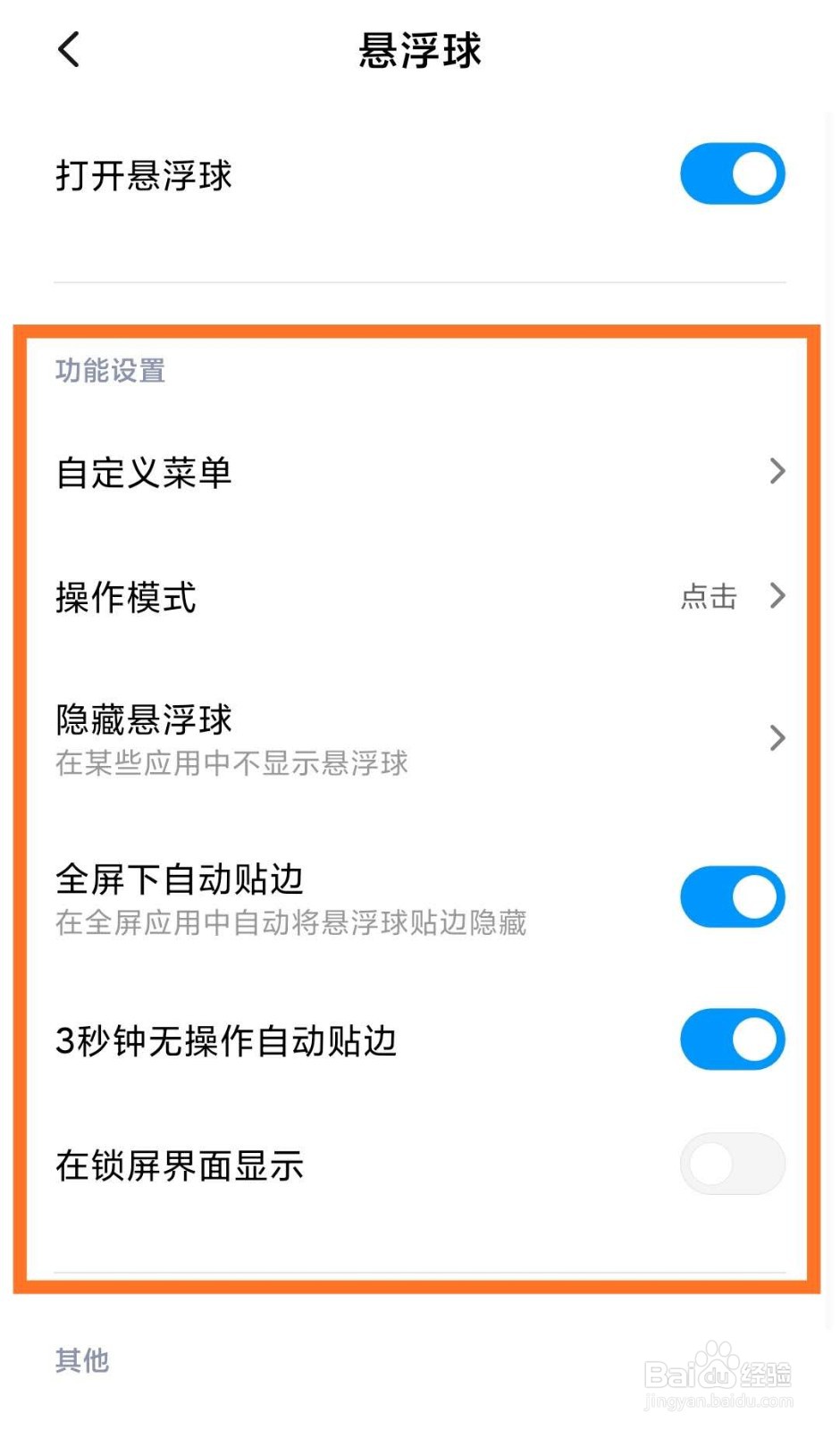
Task: Tap the 悬浮球 title at the top
Action: click(419, 51)
